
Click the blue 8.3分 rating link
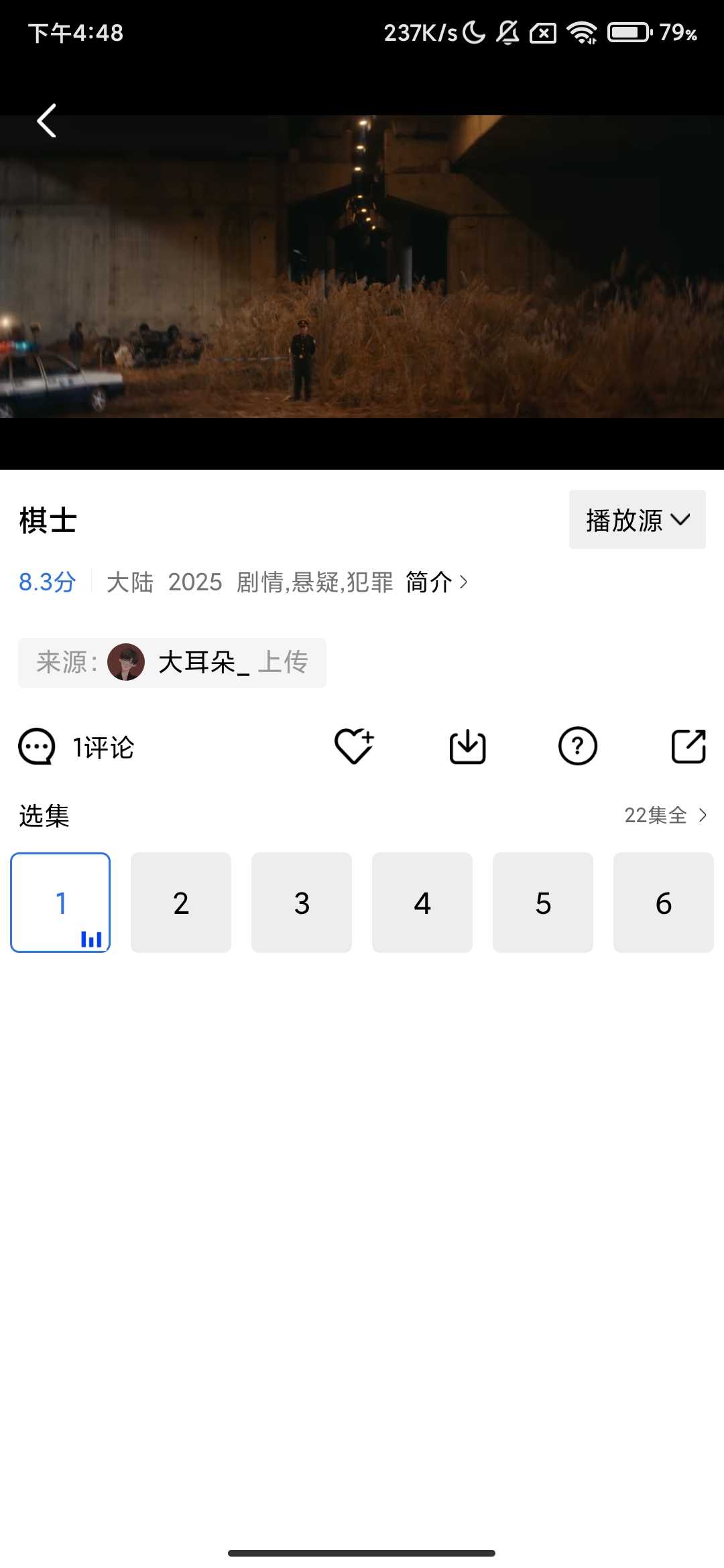[47, 583]
